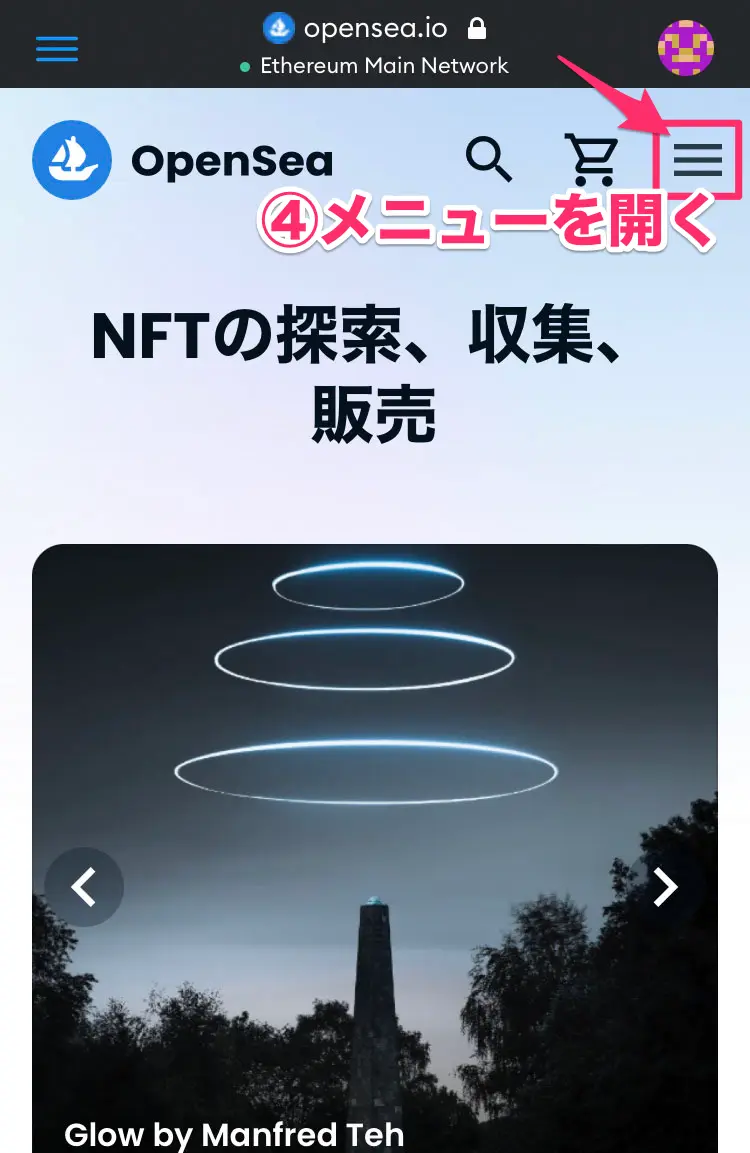Image resolution: width=750 pixels, height=1153 pixels.
Task: Show the previous featured collection
Action: [84, 887]
